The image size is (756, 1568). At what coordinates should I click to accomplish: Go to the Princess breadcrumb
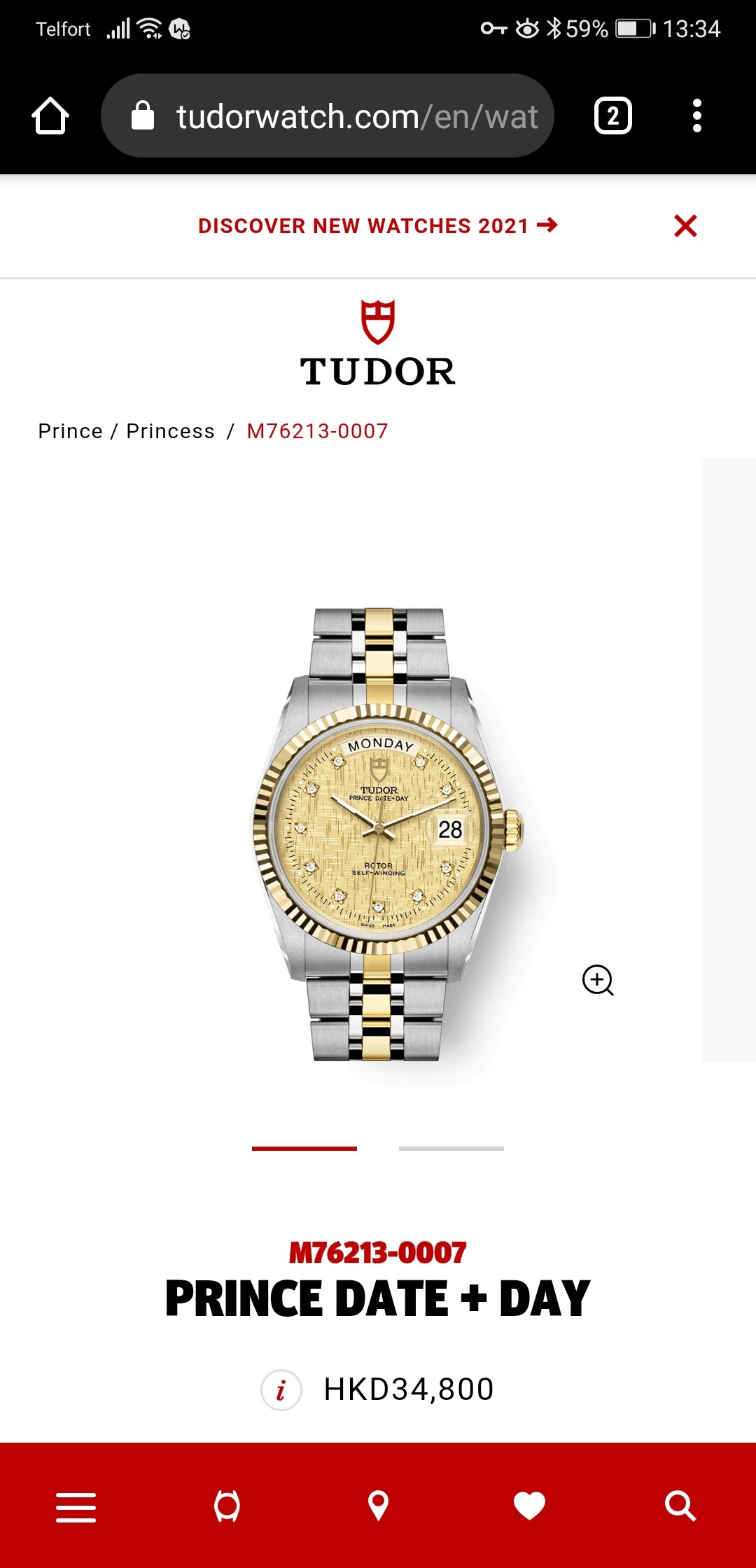(x=170, y=431)
